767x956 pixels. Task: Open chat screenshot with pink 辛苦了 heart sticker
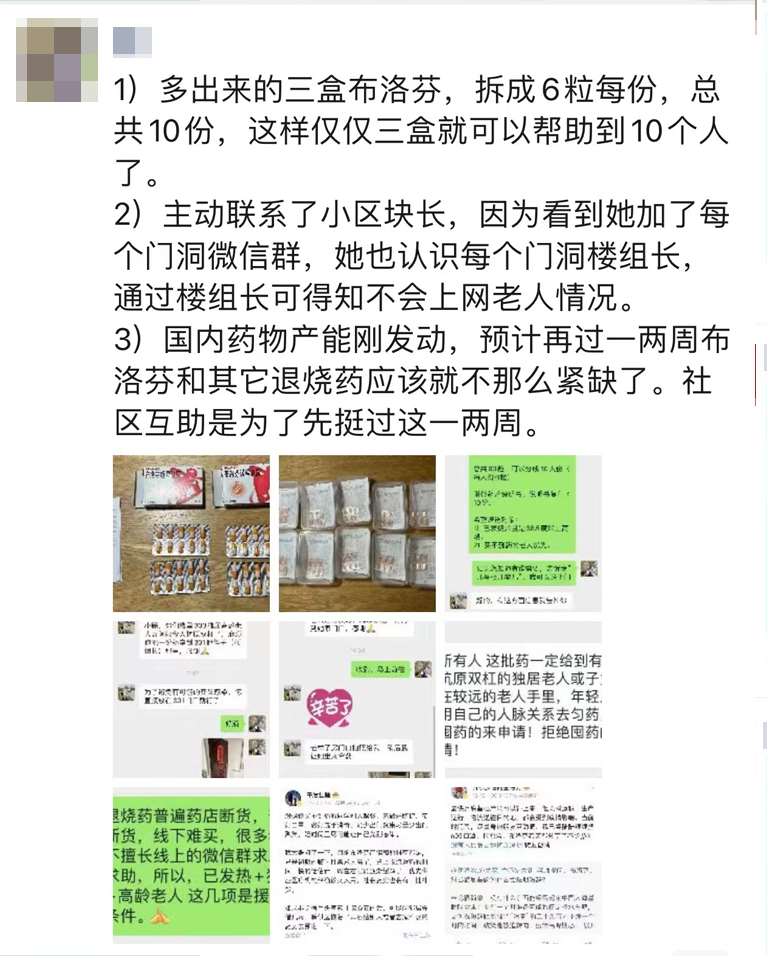357,698
